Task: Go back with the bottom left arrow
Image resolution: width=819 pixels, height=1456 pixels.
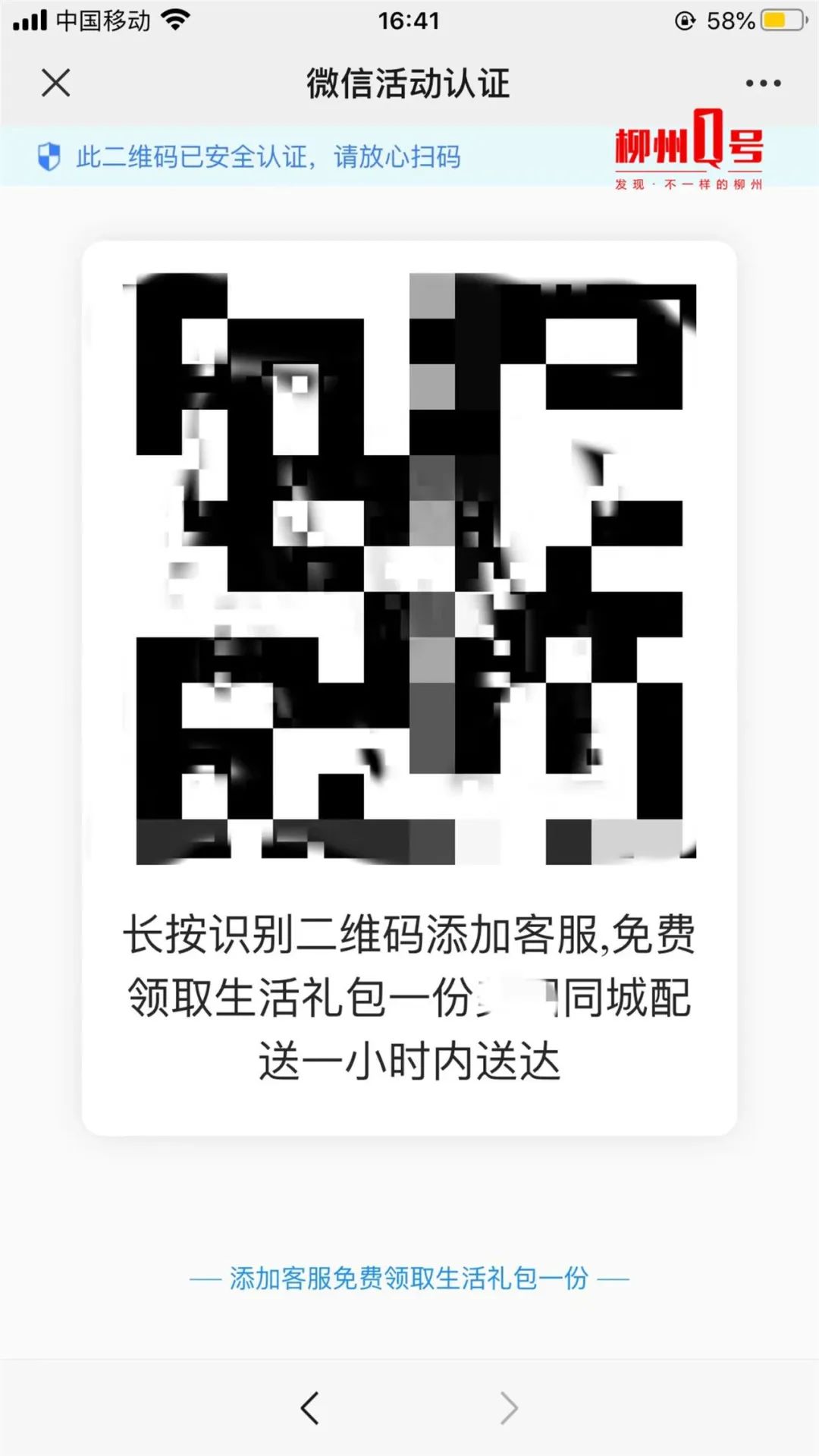Action: point(309,1408)
